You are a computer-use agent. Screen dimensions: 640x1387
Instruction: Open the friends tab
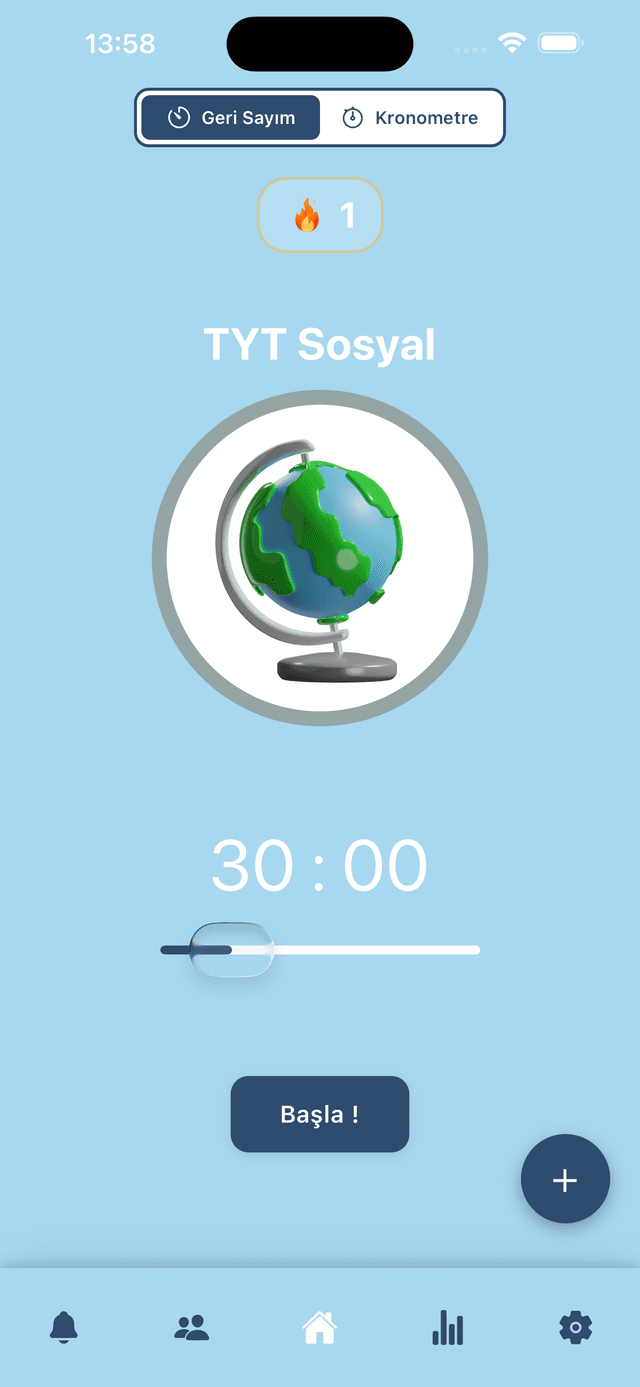(x=192, y=1328)
